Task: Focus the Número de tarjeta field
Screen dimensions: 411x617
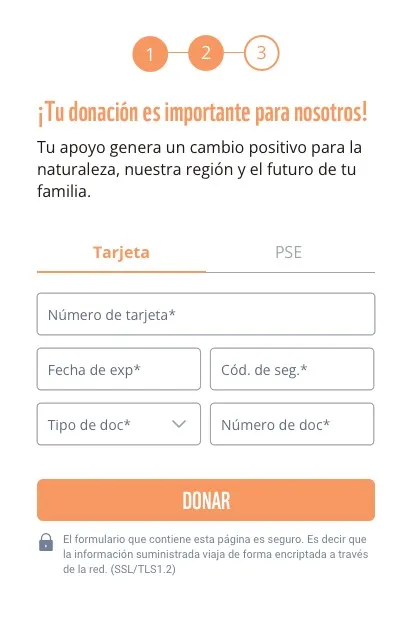Action: 206,314
